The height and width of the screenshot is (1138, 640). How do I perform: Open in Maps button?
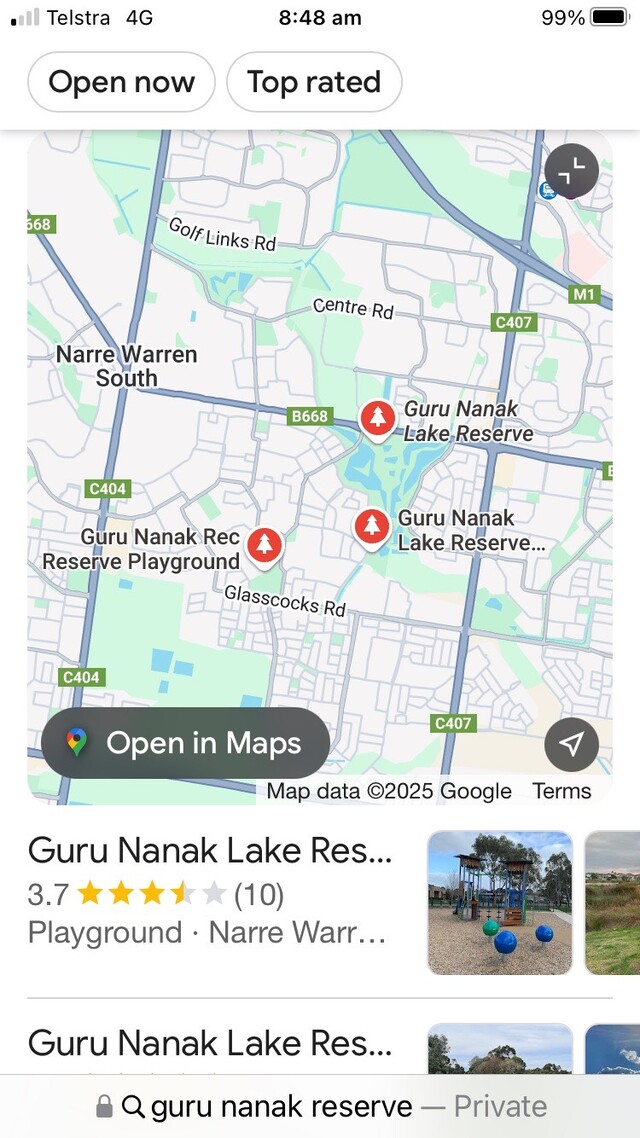click(x=186, y=742)
